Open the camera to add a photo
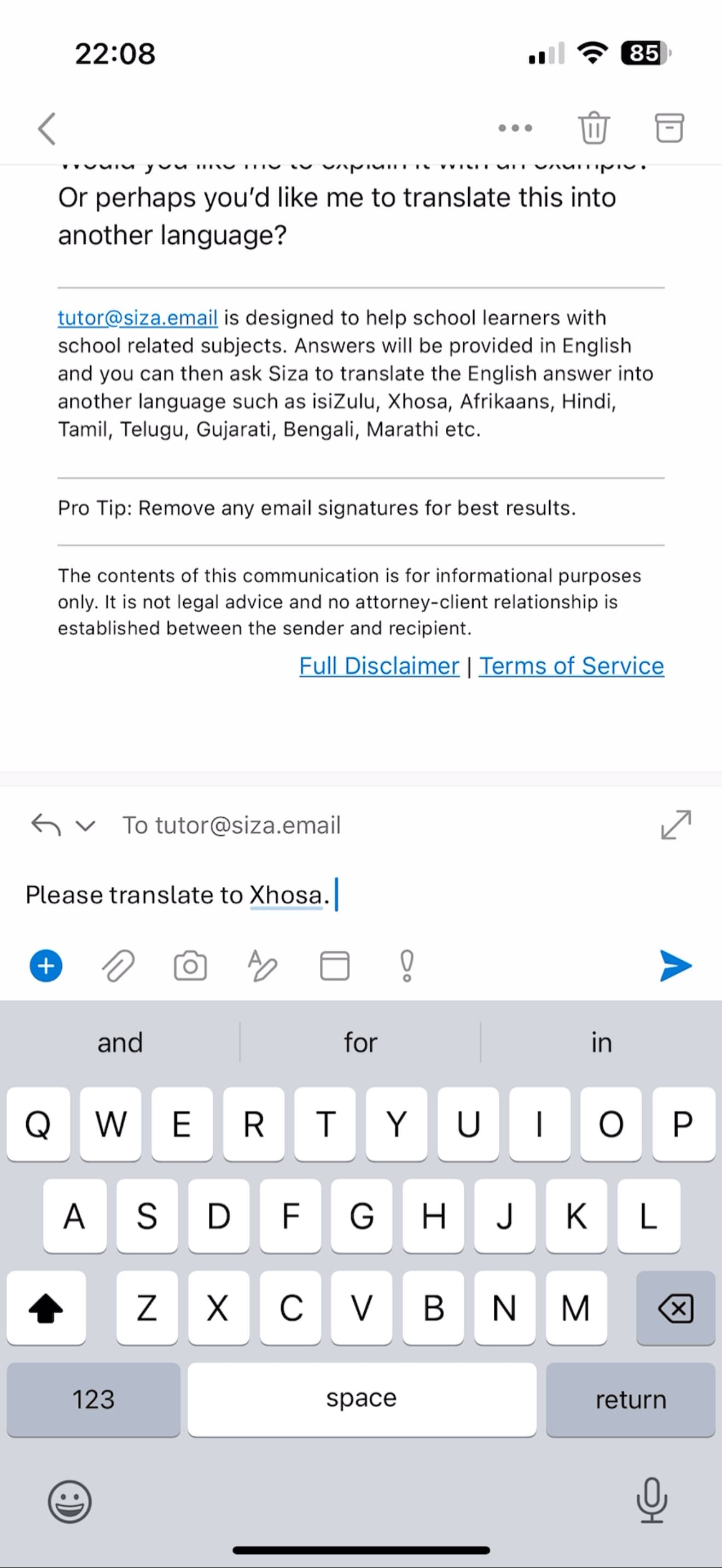The image size is (722, 1568). [190, 966]
